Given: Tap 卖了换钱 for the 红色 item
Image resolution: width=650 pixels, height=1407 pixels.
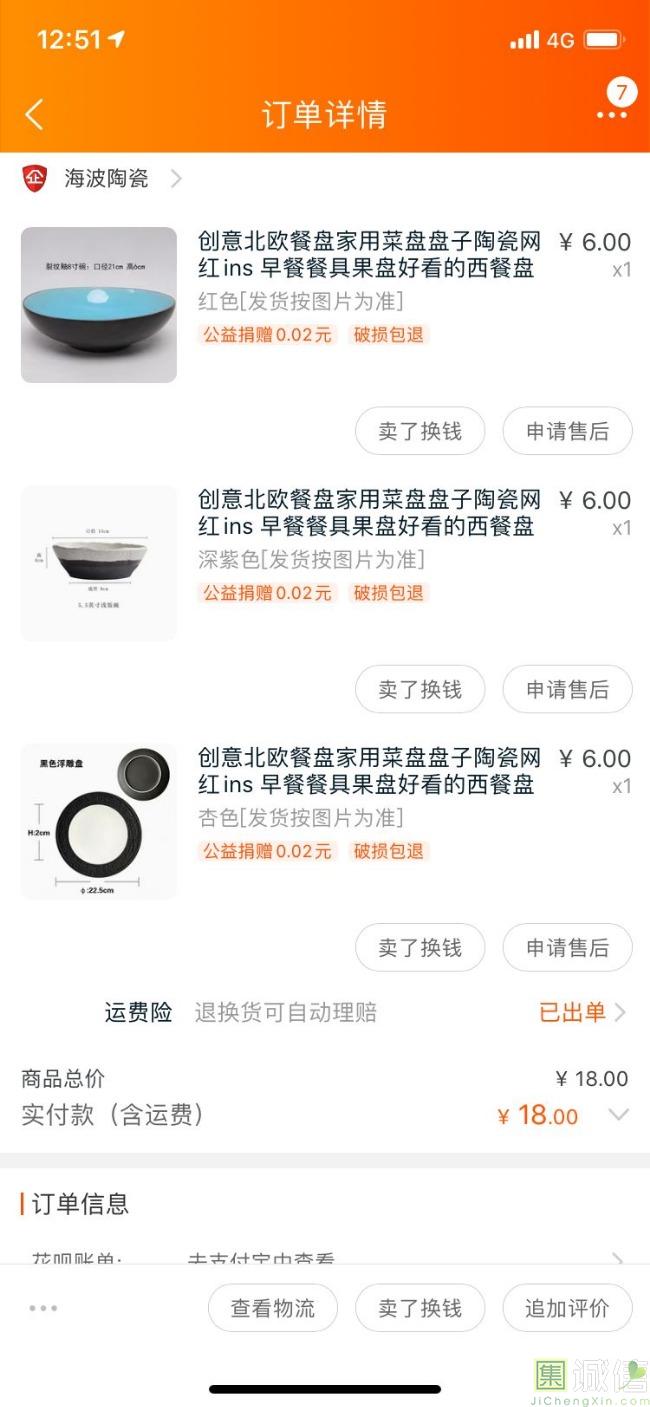Looking at the screenshot, I should [420, 431].
